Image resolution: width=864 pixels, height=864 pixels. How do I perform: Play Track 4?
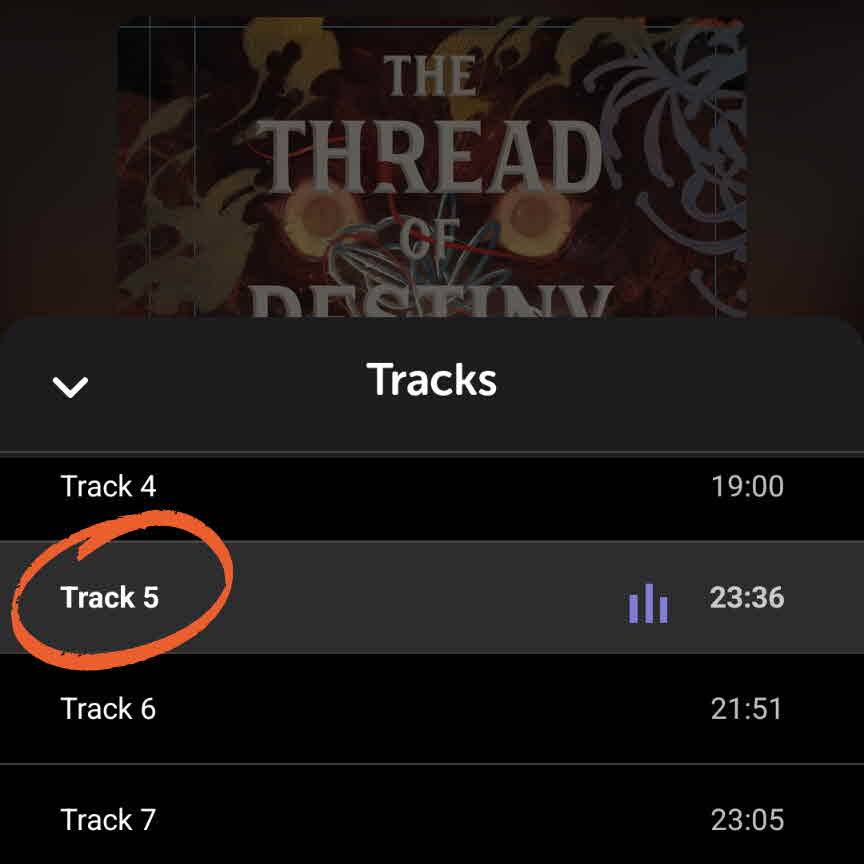coord(108,487)
